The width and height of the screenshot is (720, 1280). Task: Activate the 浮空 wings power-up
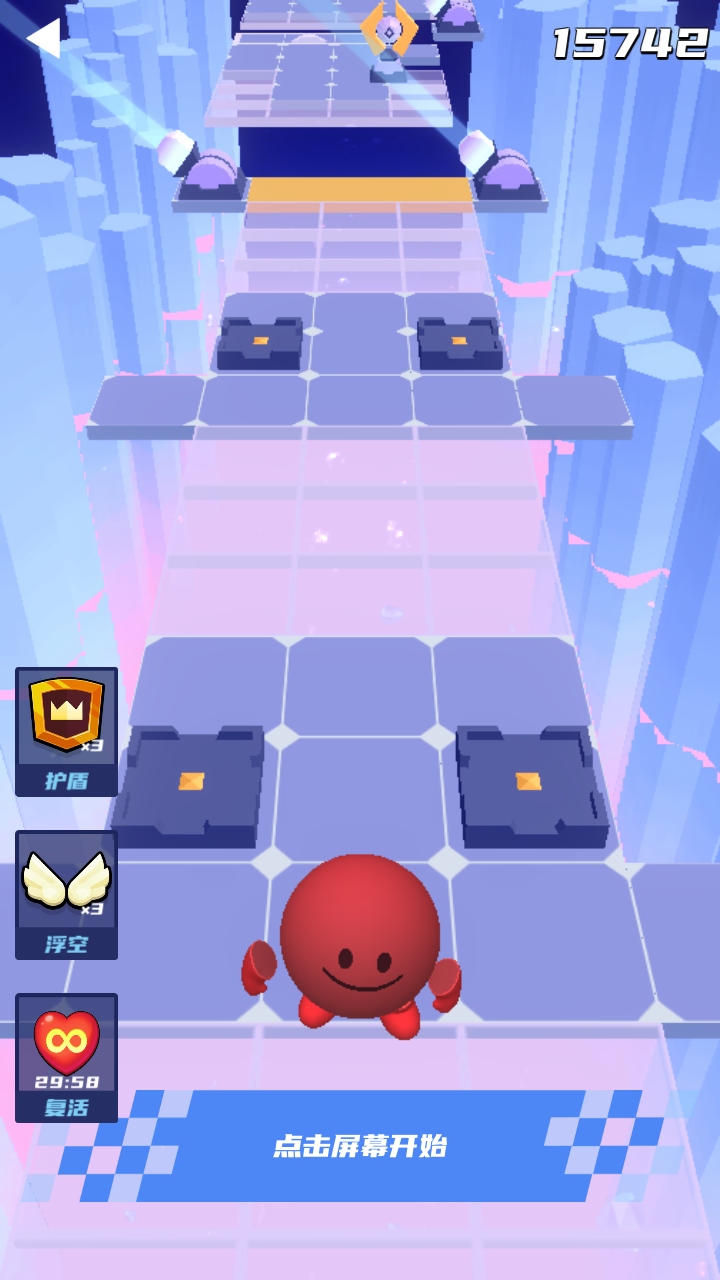click(66, 893)
